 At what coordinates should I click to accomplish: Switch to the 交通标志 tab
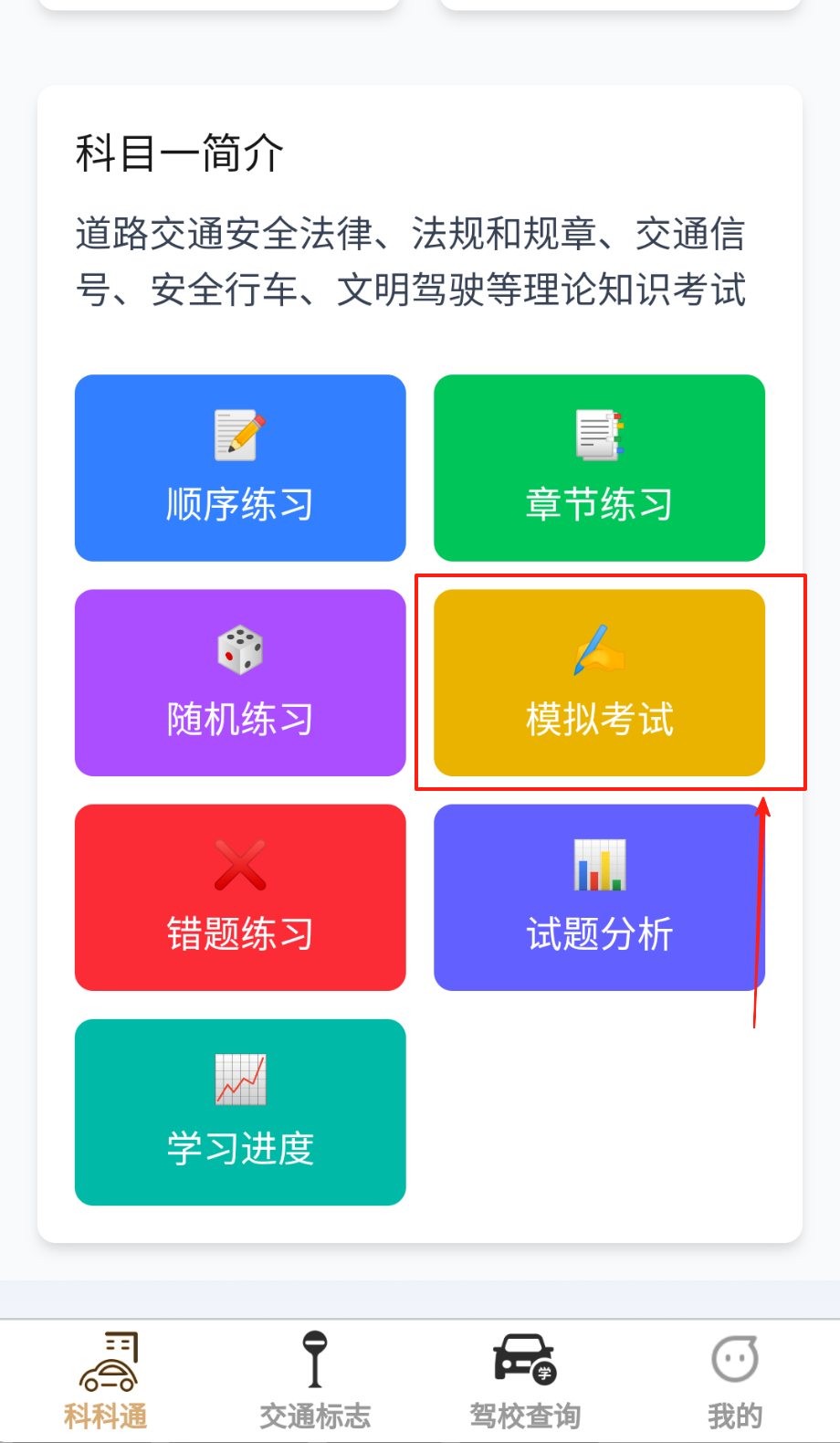[315, 1381]
